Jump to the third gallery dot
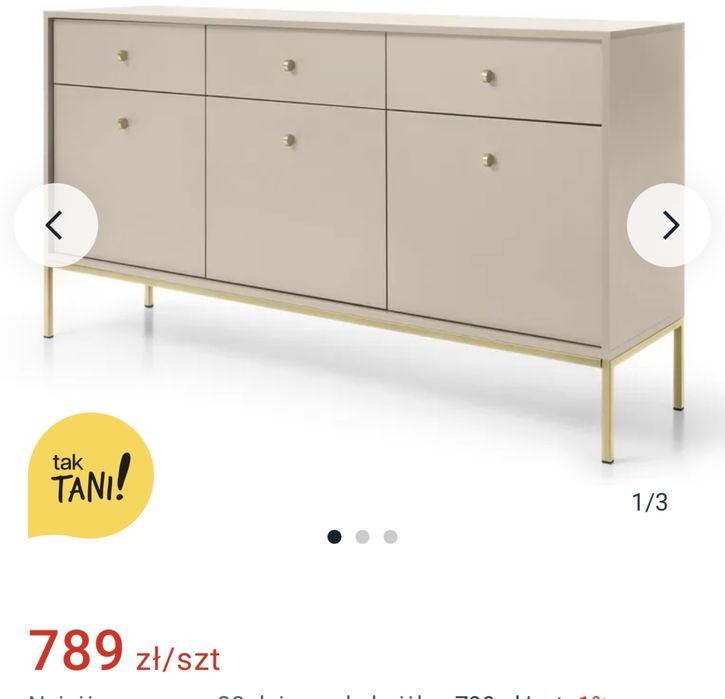 (x=390, y=537)
